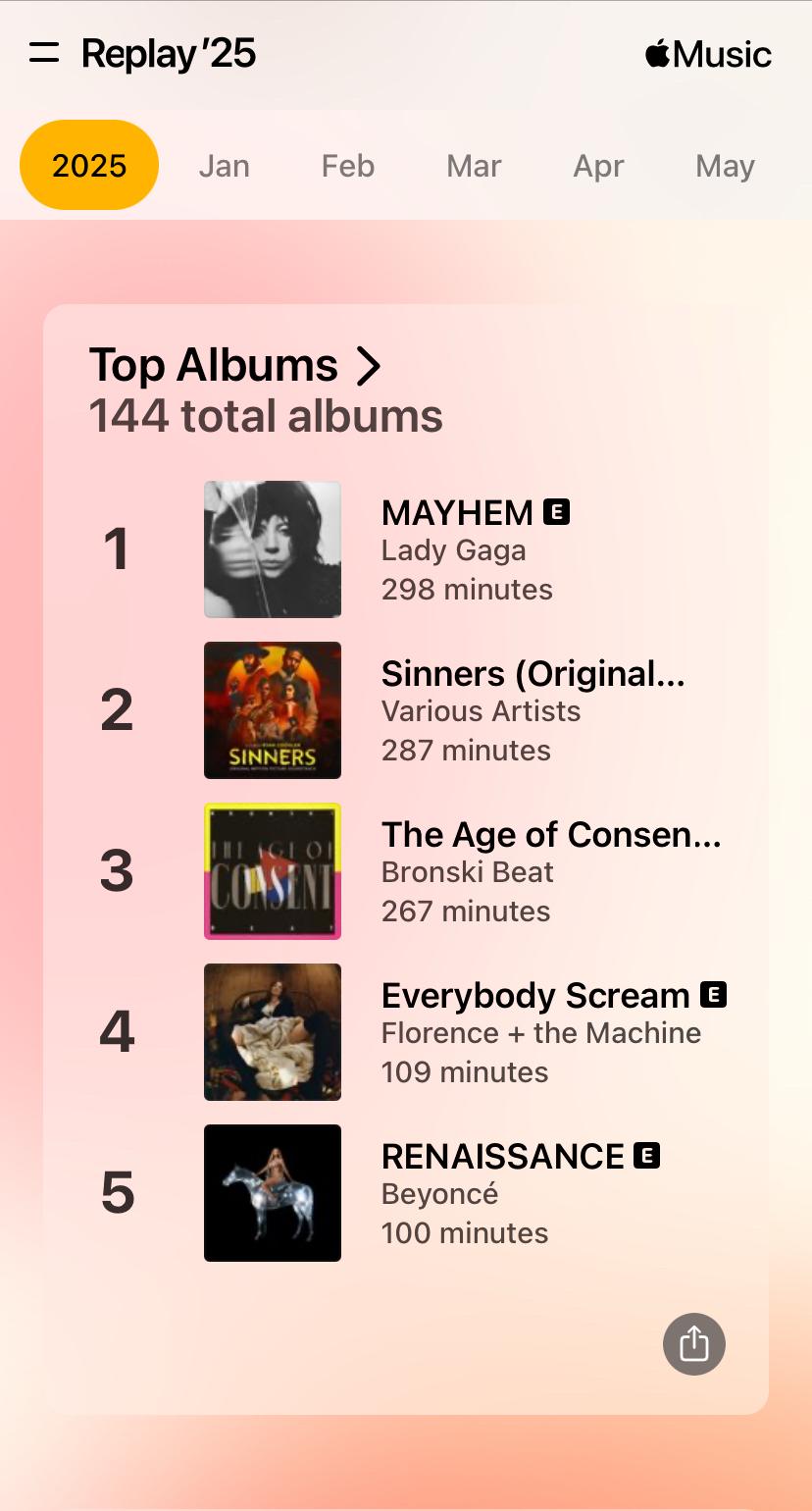
Task: Switch to the May tab
Action: point(725,166)
